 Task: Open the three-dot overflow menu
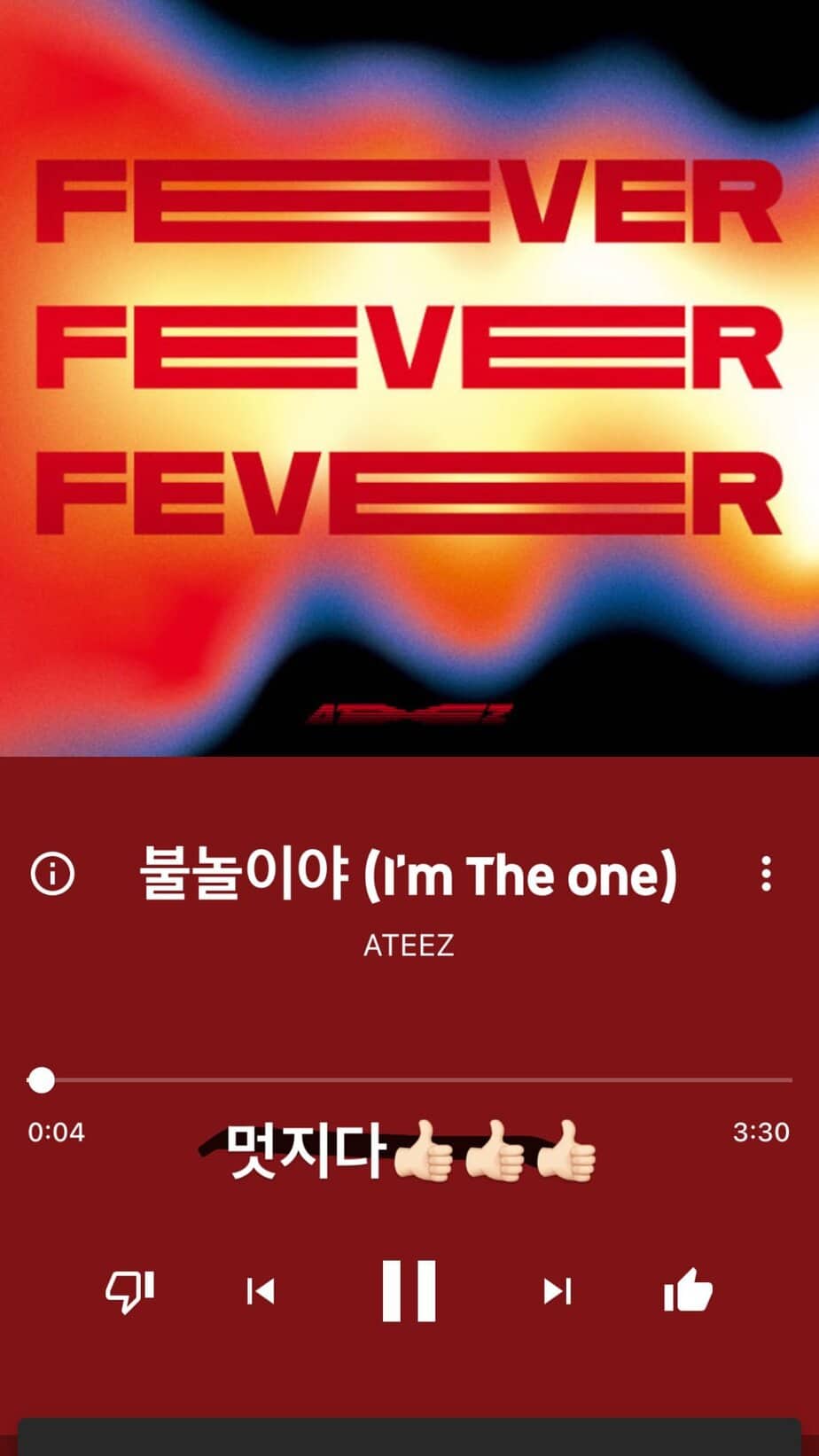click(766, 874)
